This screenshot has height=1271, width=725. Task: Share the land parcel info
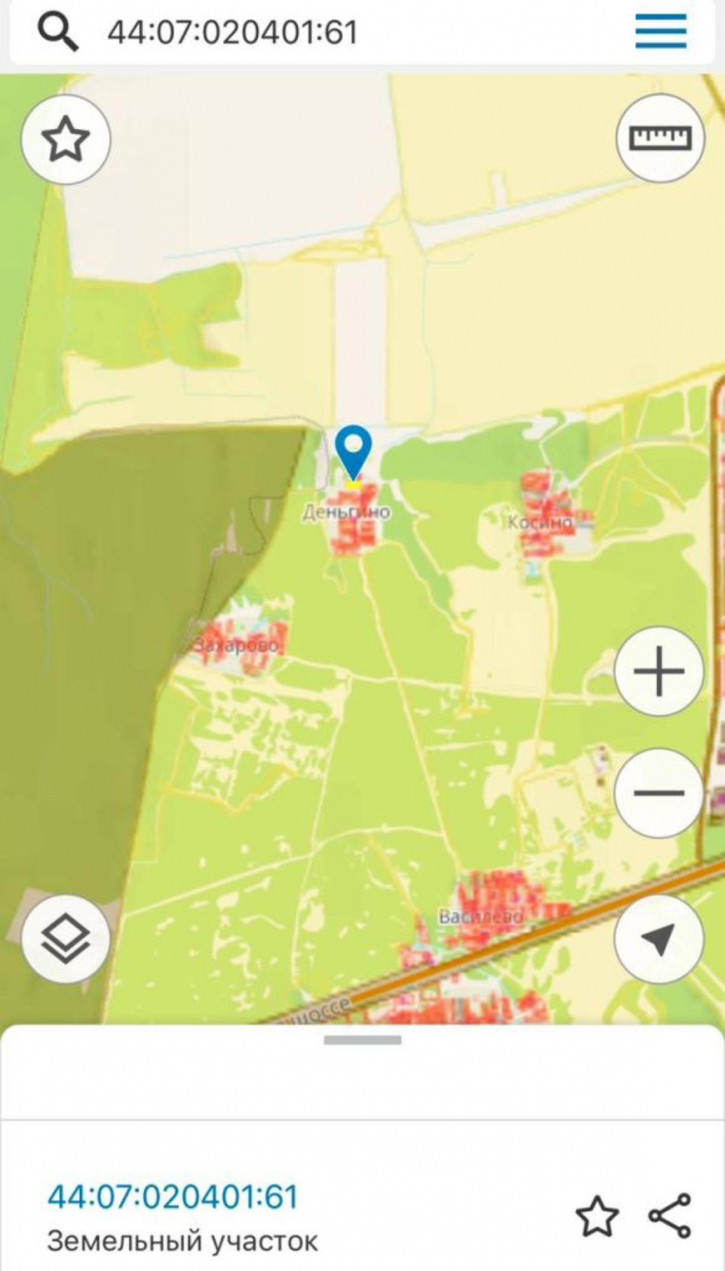pyautogui.click(x=669, y=1217)
